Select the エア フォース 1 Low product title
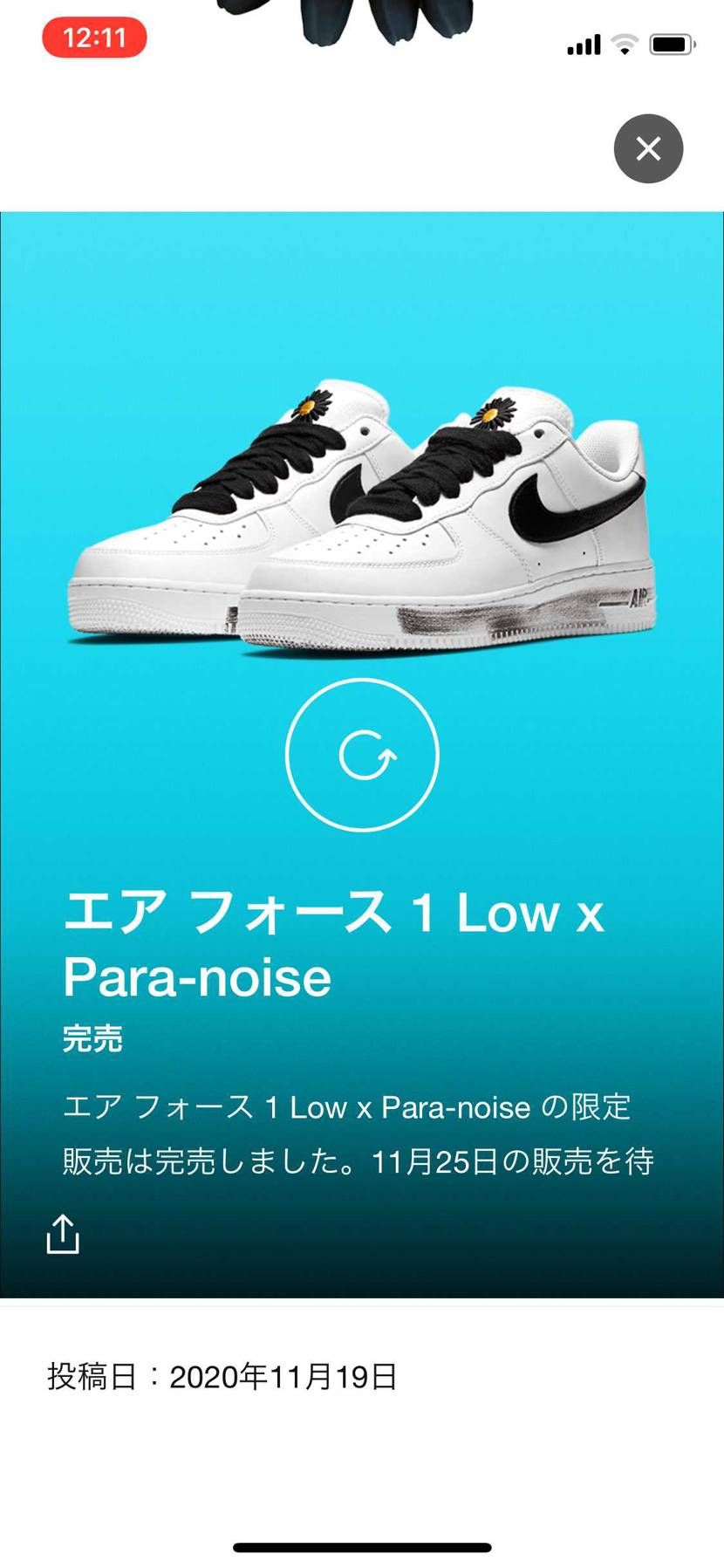This screenshot has height=1568, width=724. coord(331,913)
